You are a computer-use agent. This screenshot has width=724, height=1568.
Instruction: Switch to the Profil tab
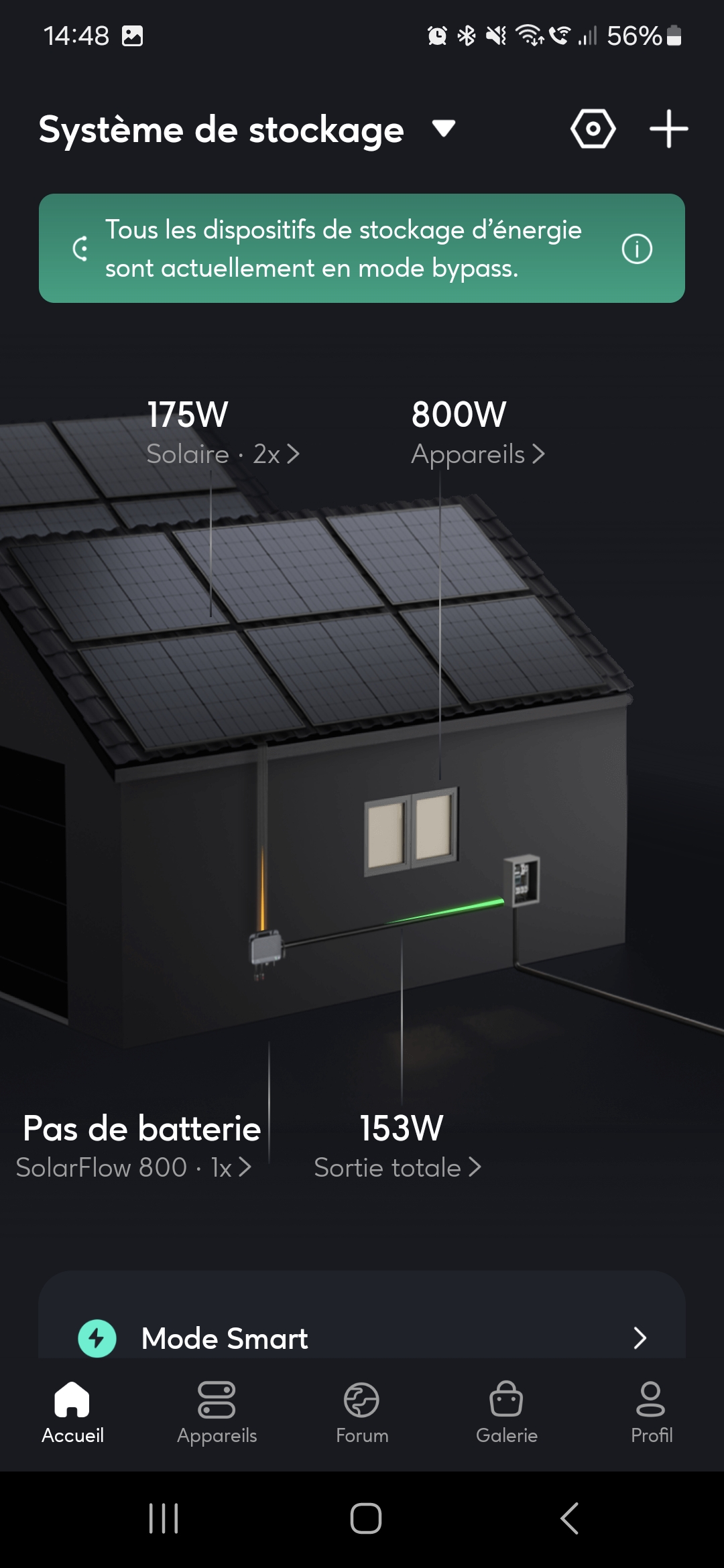click(x=651, y=1412)
